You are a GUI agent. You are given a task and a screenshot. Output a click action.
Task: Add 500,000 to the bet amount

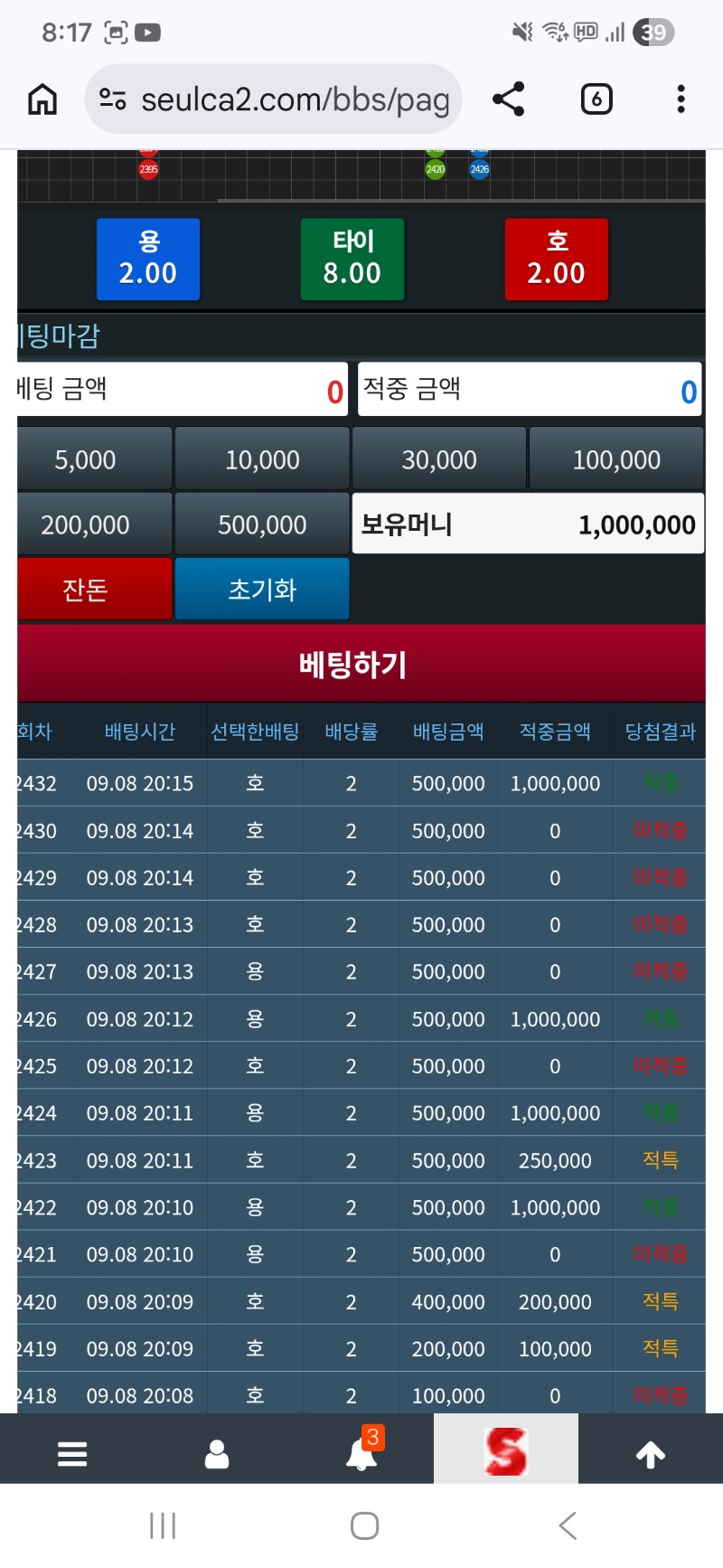point(262,524)
